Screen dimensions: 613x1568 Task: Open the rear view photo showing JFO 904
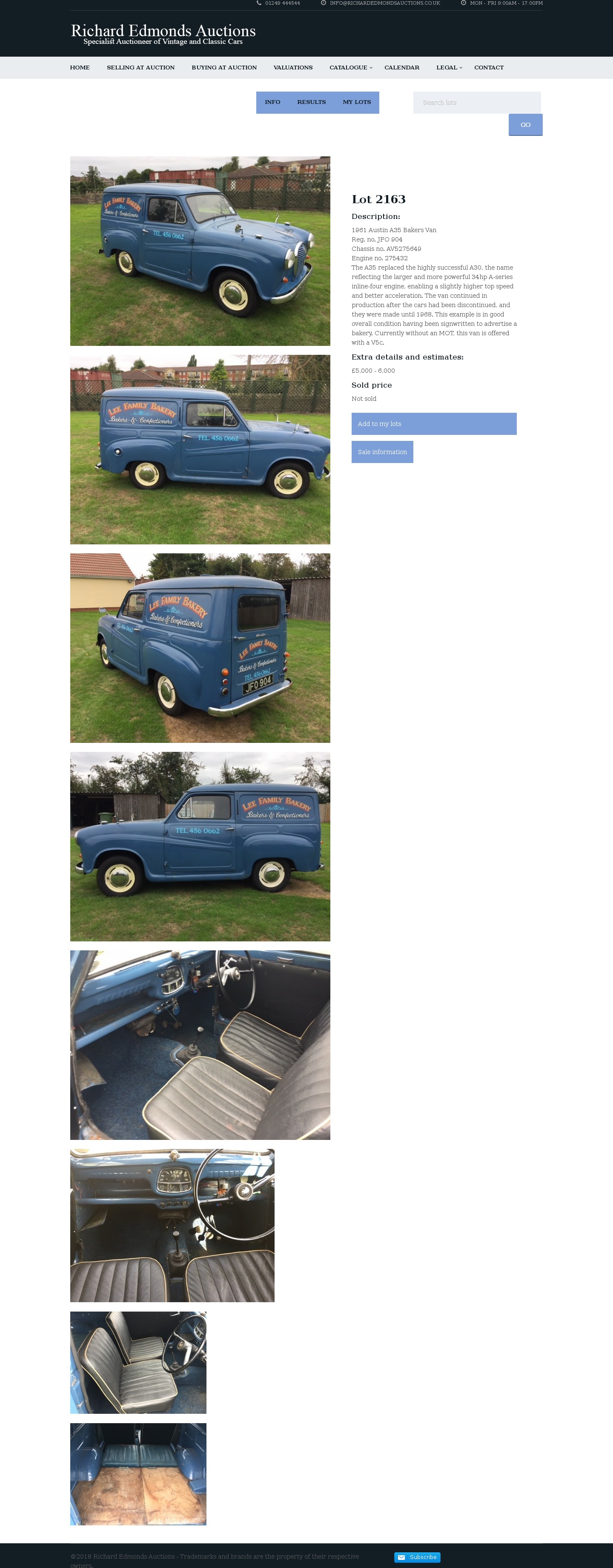point(200,647)
